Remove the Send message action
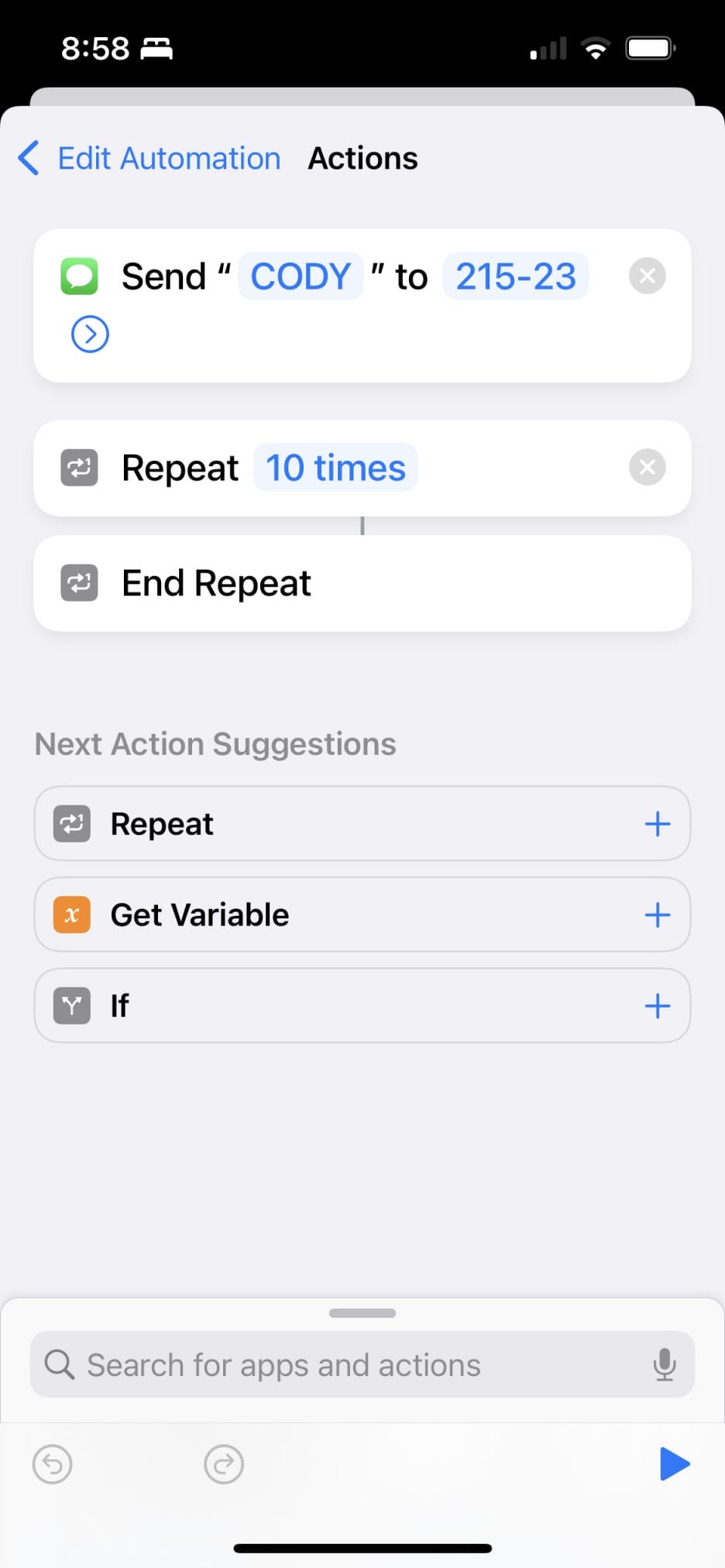725x1568 pixels. [648, 276]
